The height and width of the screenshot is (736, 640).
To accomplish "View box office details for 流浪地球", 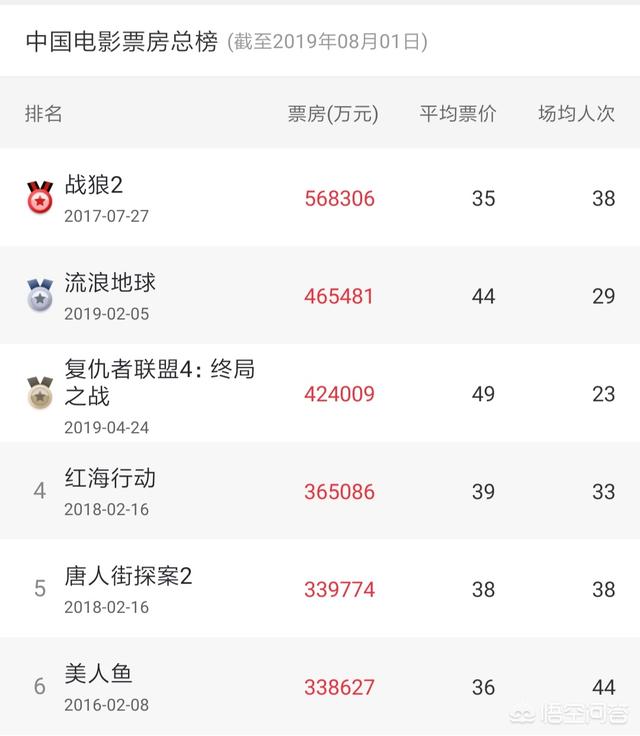I will pyautogui.click(x=110, y=283).
